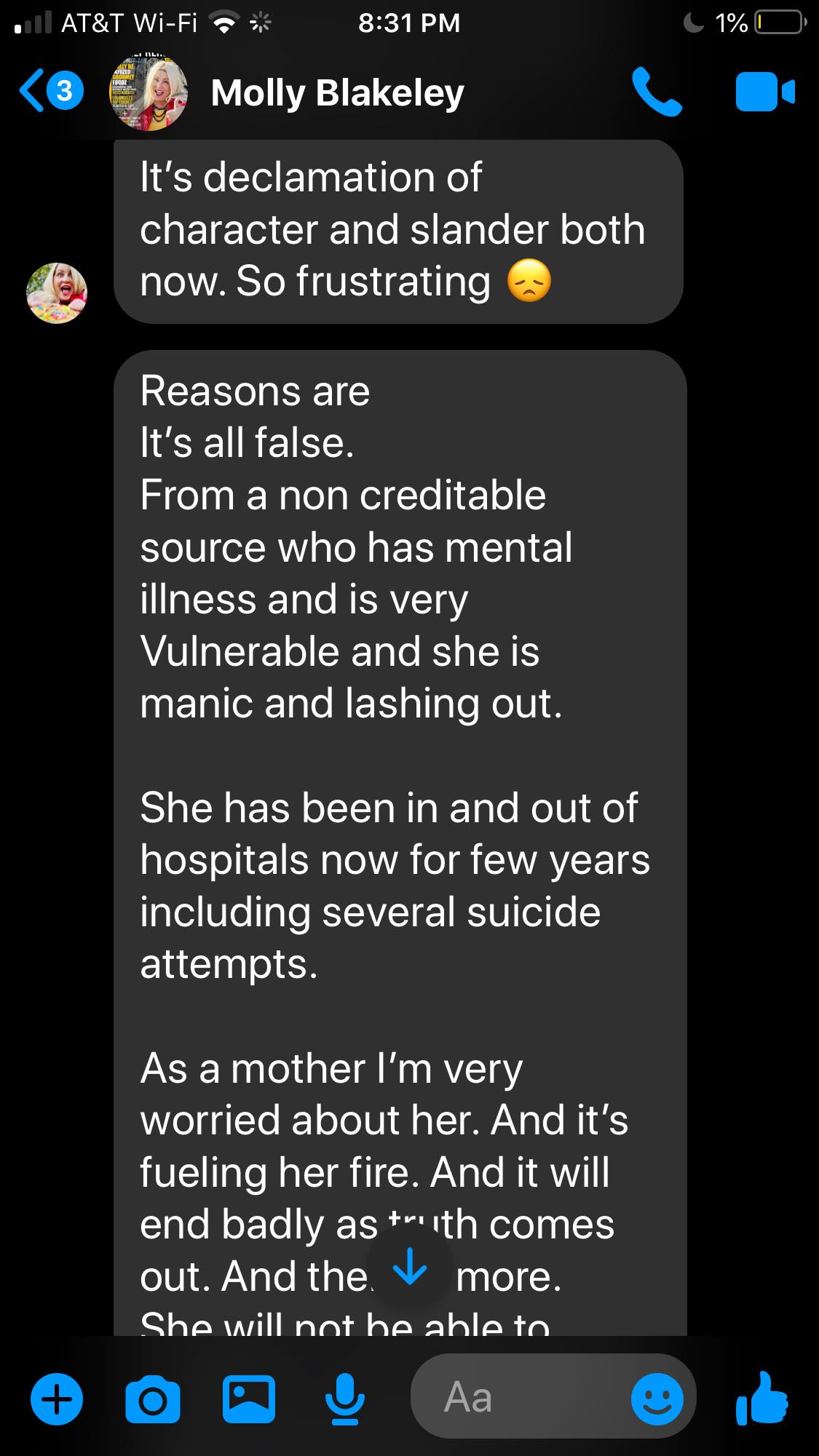Screen dimensions: 819x1456
Task: Record a voice message with microphone
Action: click(x=344, y=1399)
